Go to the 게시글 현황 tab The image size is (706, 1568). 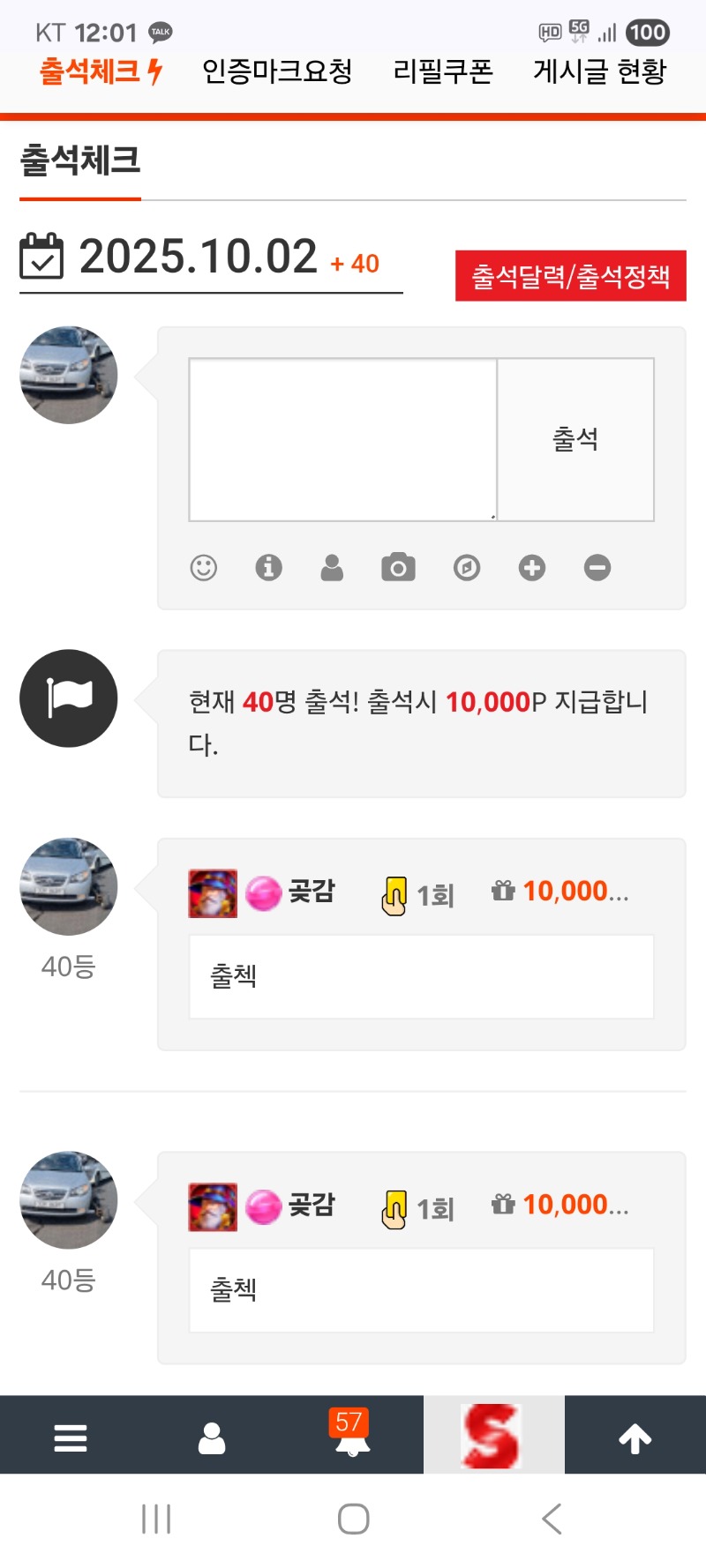[599, 71]
